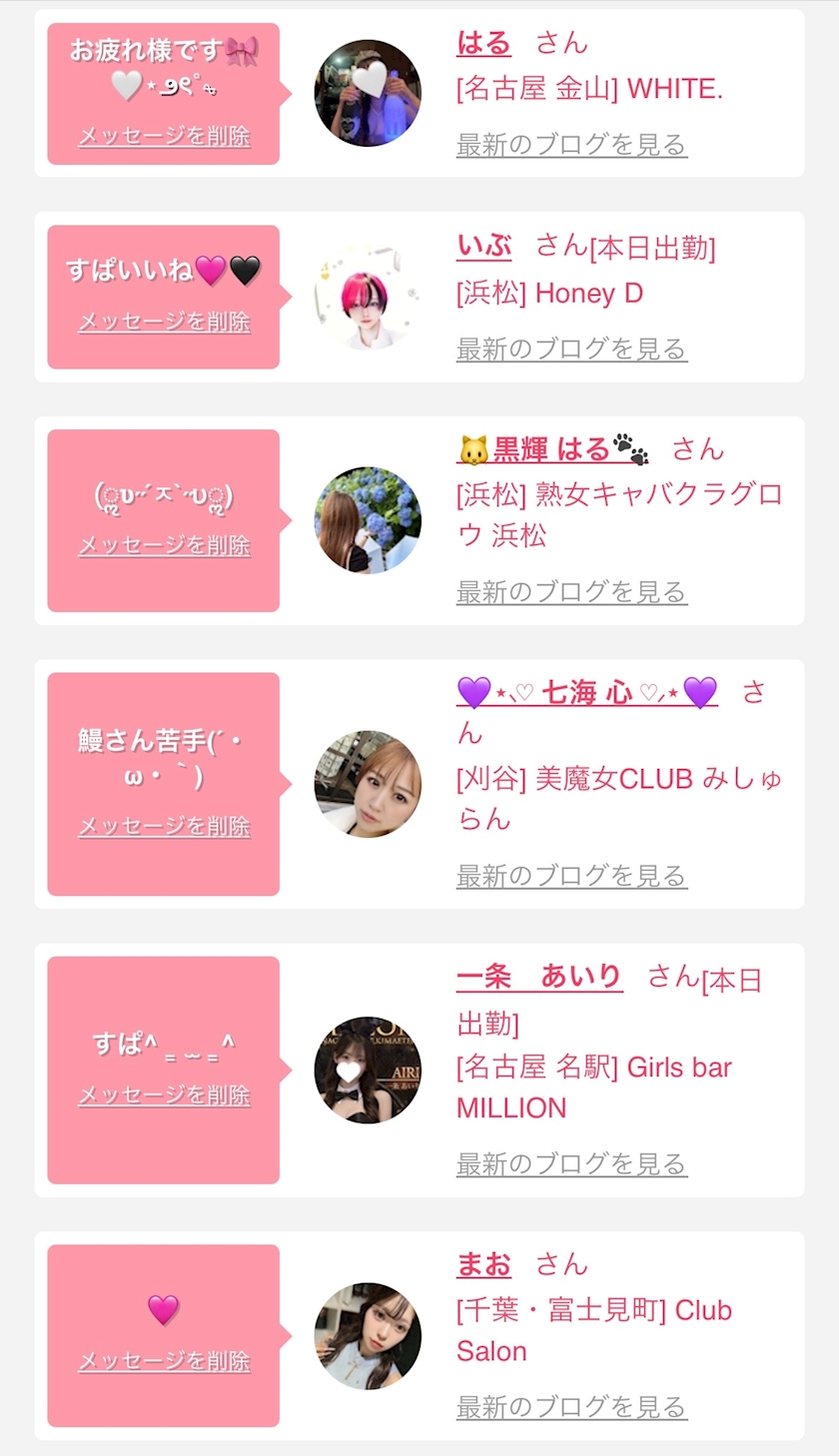This screenshot has height=1456, width=839.
Task: View latest blog of いぶ at Honey D
Action: [571, 349]
